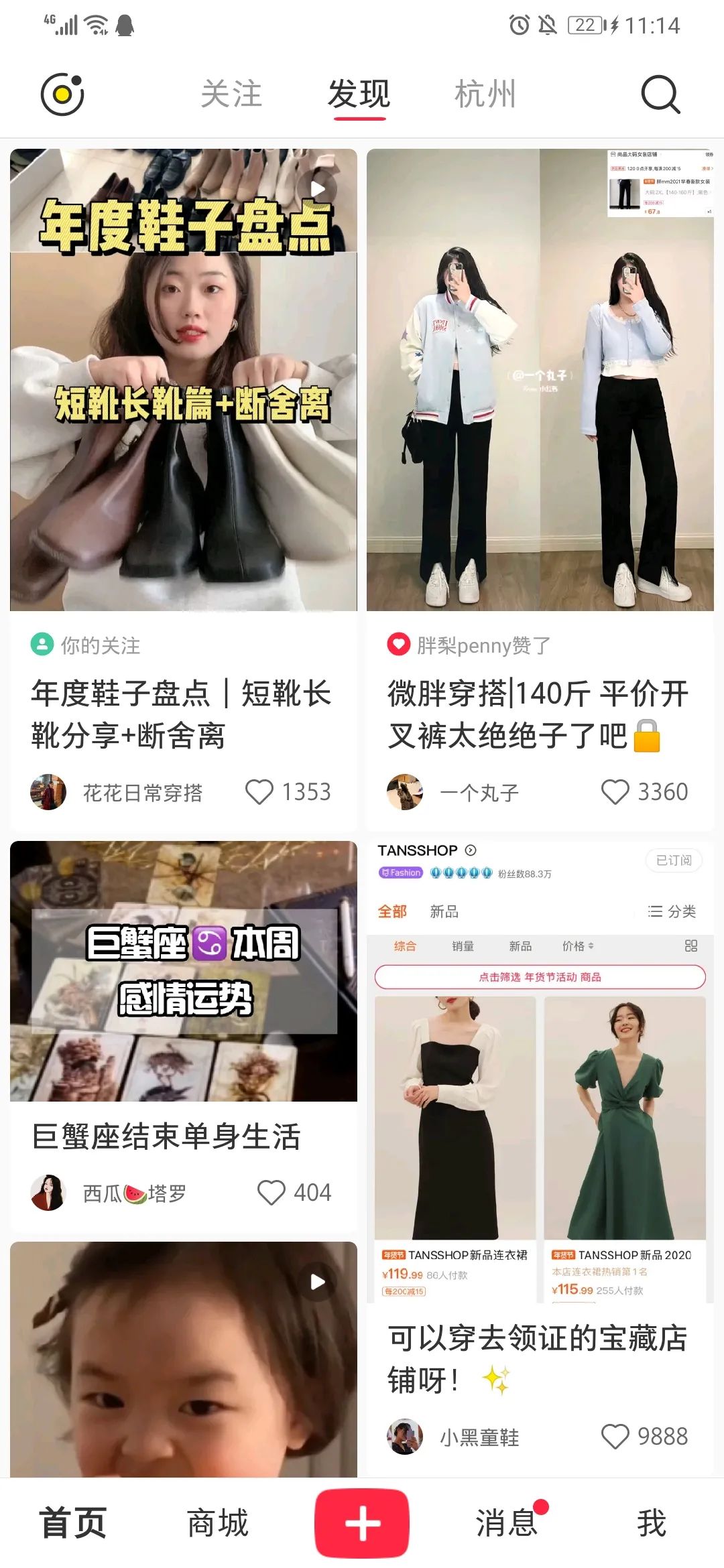Open the search magnifier
Image resolution: width=724 pixels, height=1568 pixels.
pos(660,94)
